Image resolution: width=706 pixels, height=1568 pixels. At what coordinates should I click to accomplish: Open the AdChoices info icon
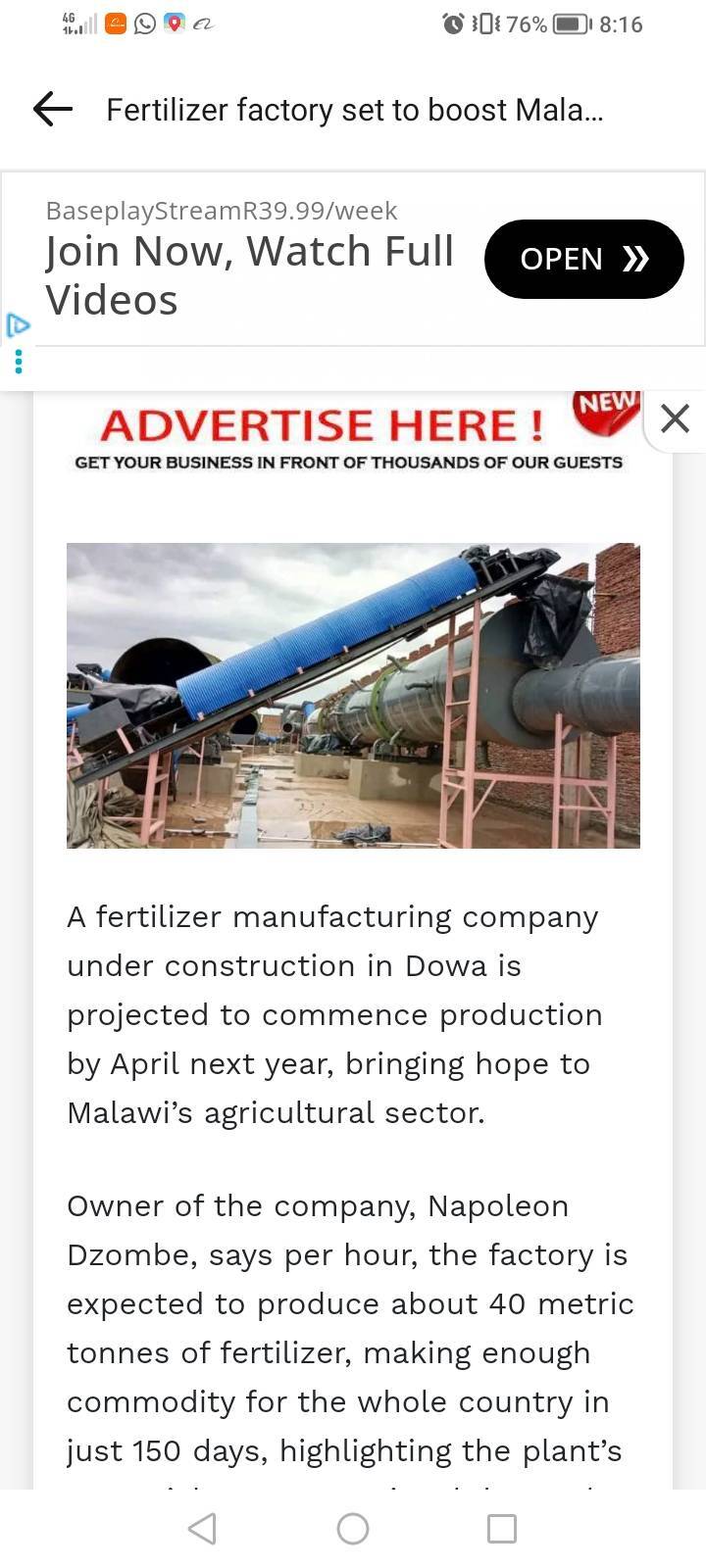pos(18,325)
